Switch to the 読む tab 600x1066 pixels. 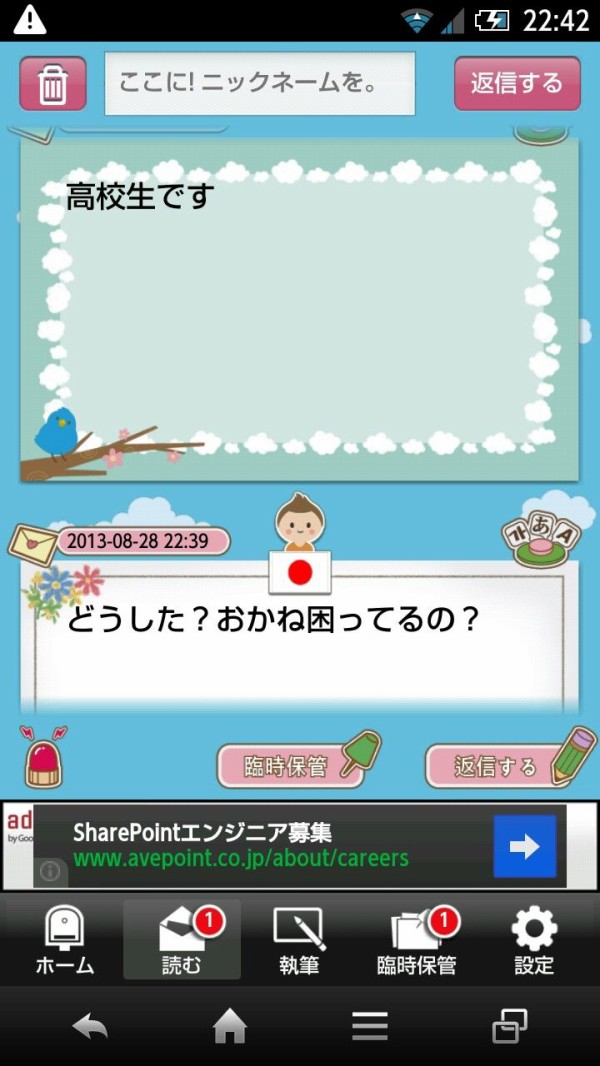182,940
